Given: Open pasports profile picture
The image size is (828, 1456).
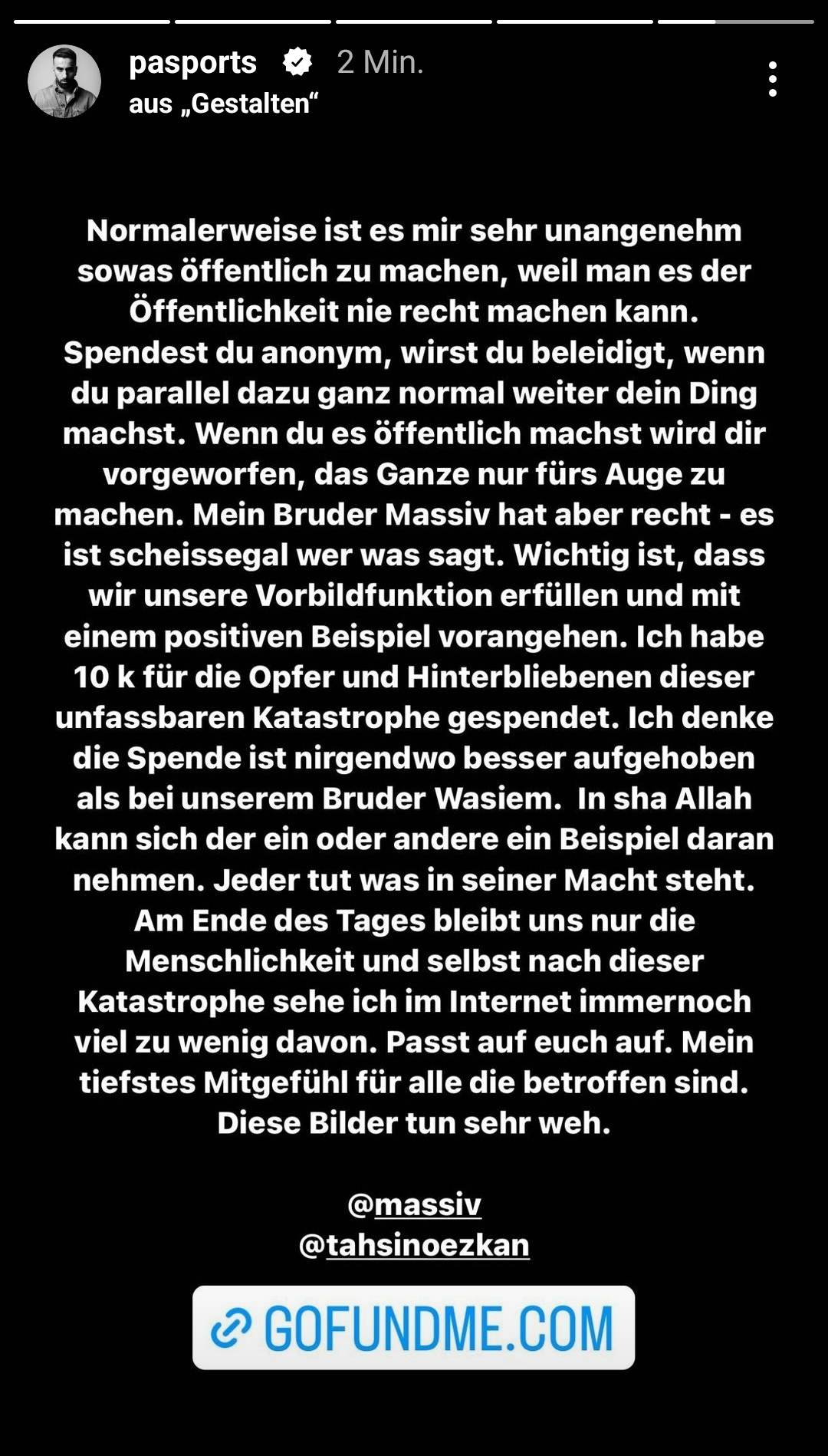Looking at the screenshot, I should [x=64, y=81].
